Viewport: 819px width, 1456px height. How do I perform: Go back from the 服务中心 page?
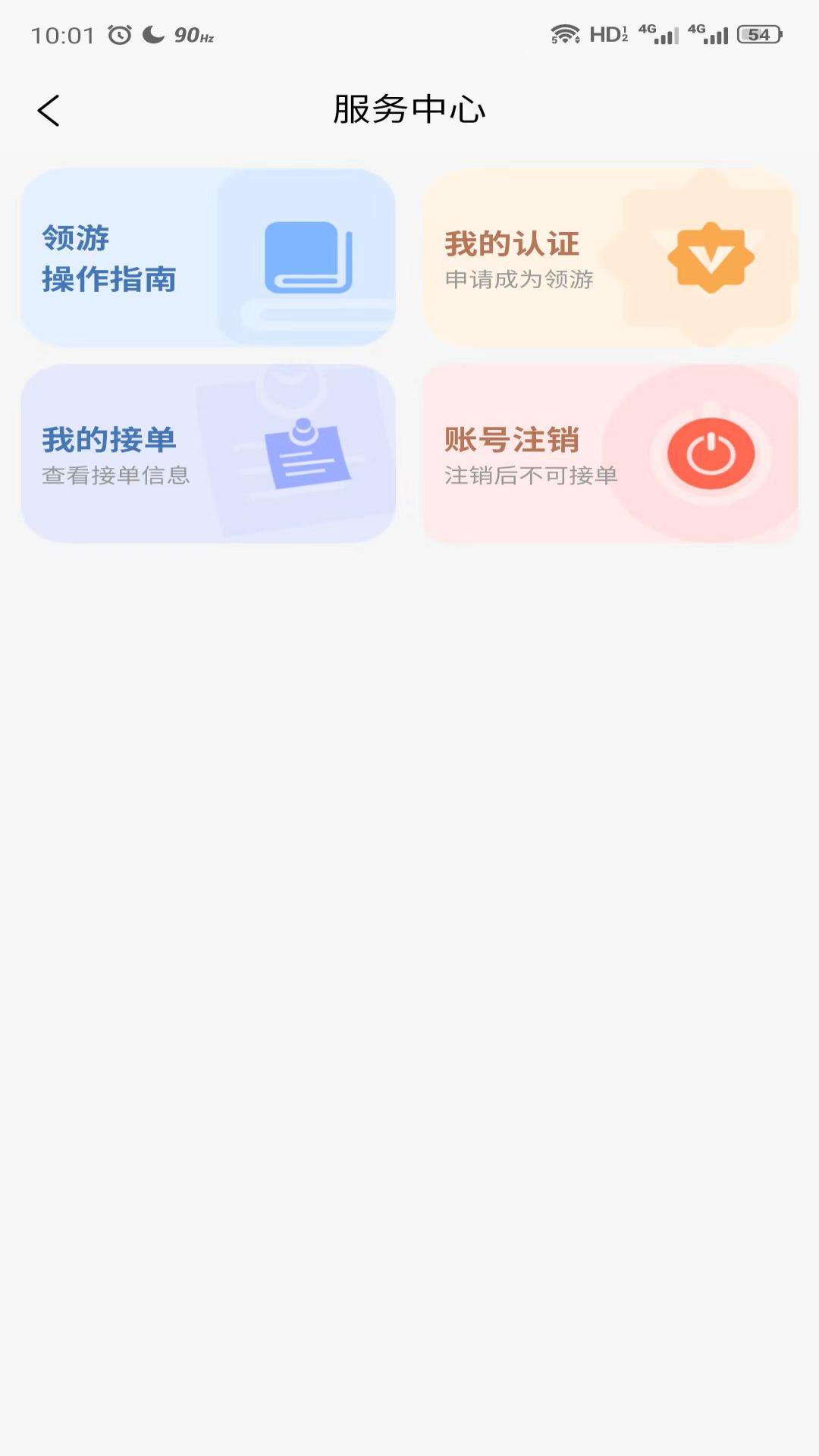click(x=49, y=111)
